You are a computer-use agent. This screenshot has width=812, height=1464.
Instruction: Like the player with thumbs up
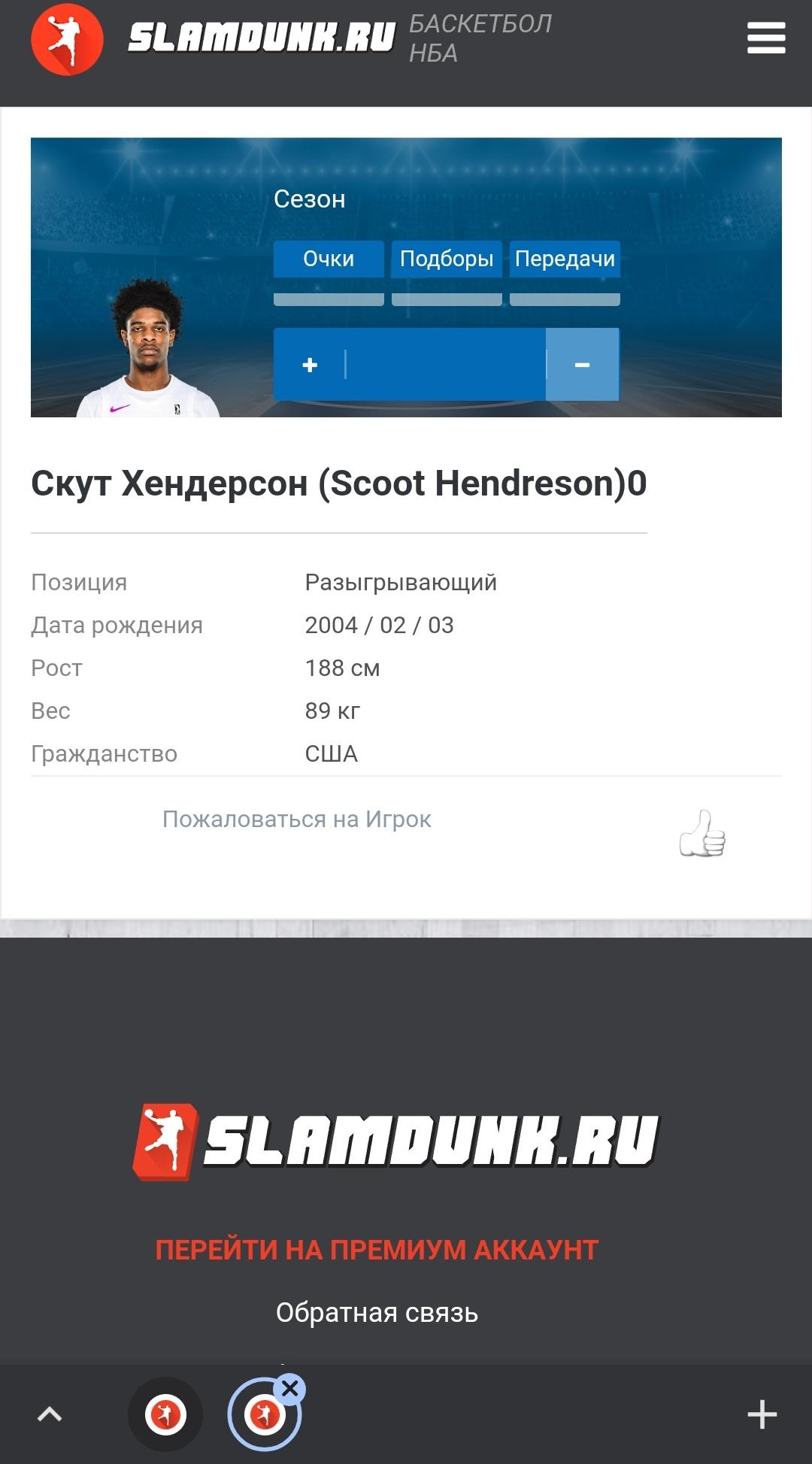[x=702, y=833]
